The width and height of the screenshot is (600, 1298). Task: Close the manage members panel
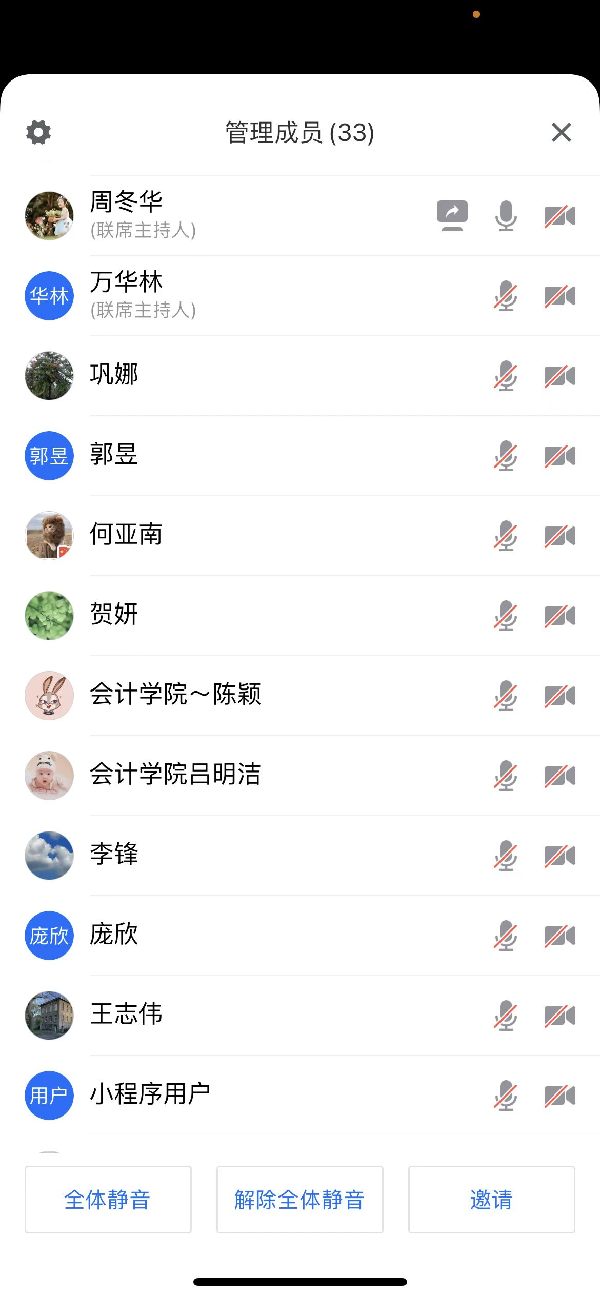tap(561, 132)
